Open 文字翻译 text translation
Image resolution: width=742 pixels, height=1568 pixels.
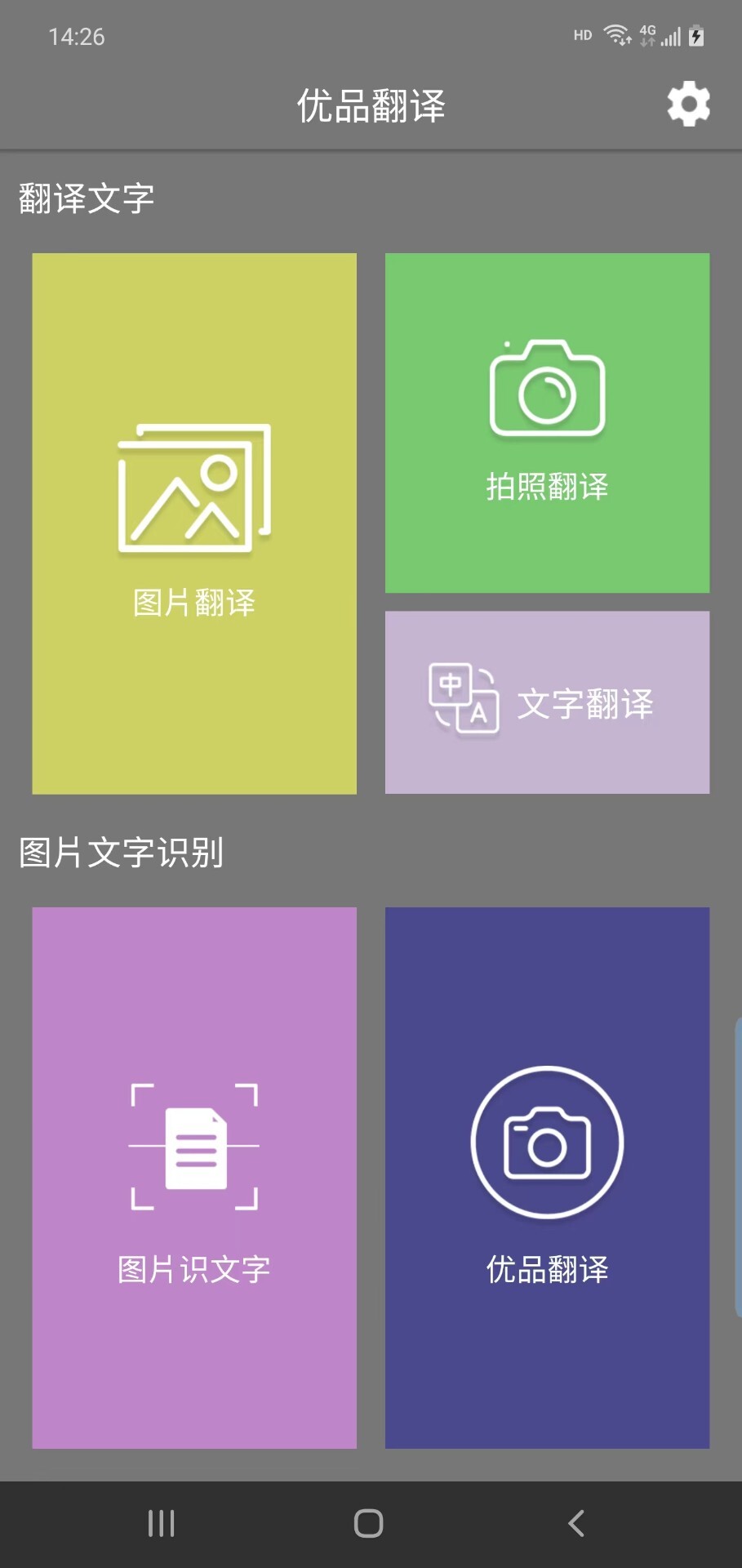click(x=547, y=701)
